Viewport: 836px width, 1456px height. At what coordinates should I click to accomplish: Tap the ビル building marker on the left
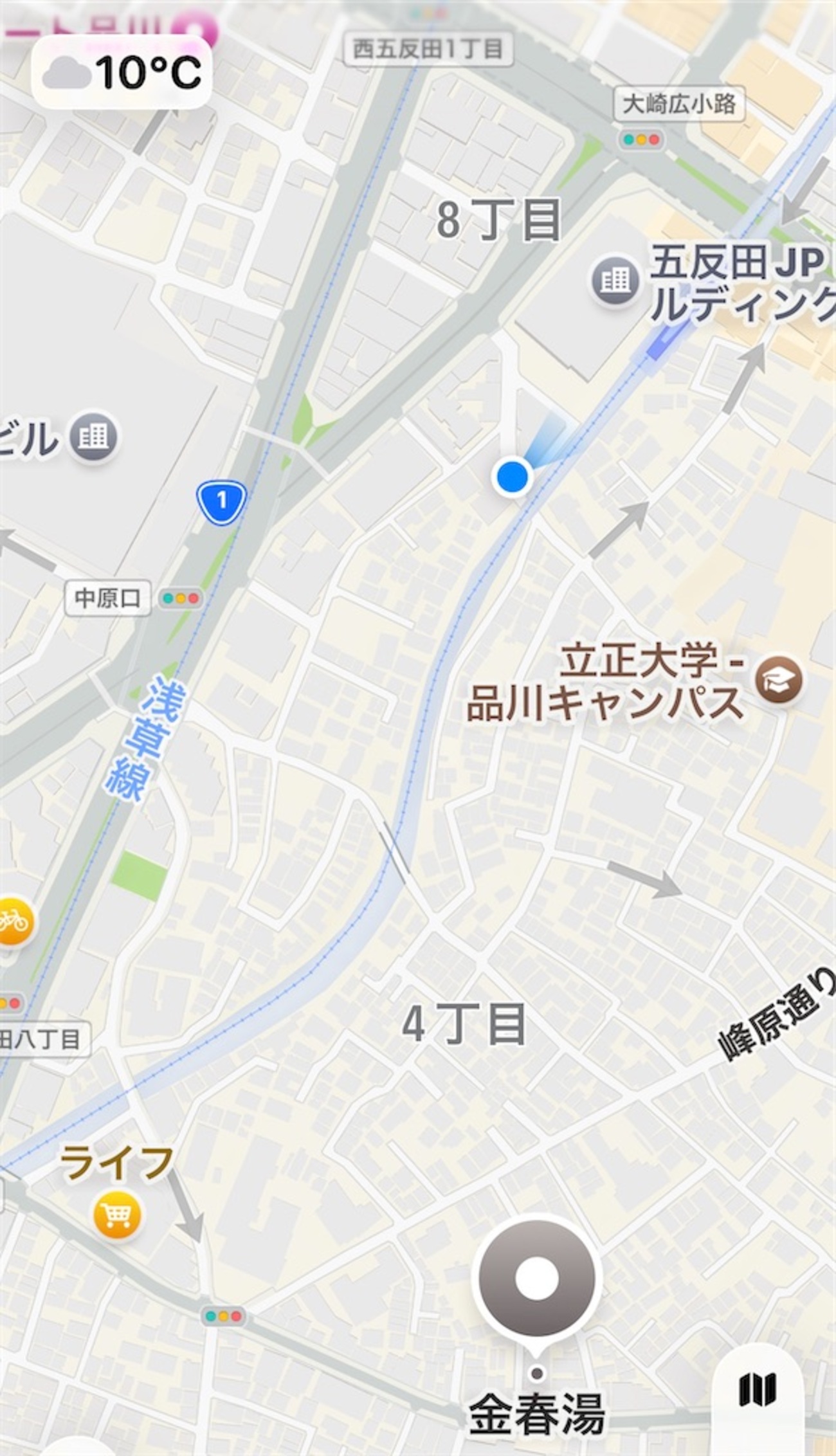pos(94,437)
